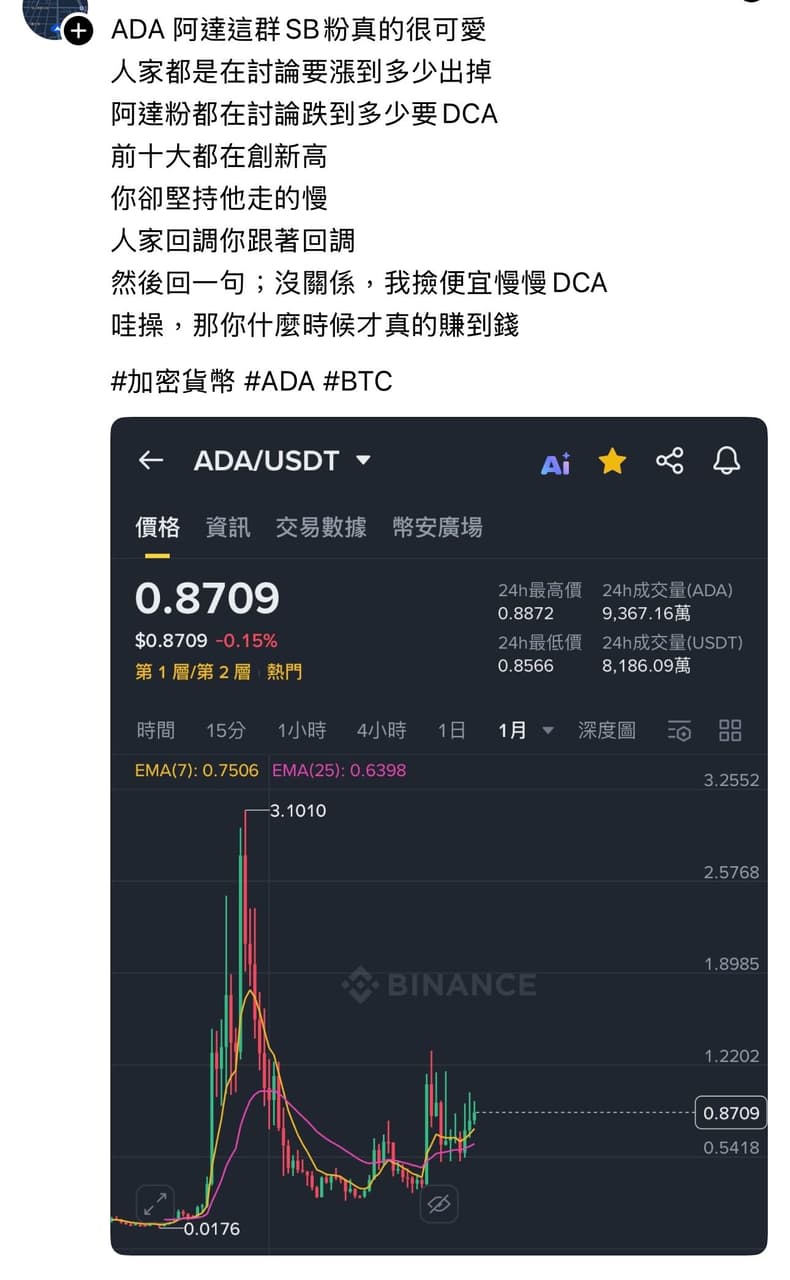Share the ADA/USDT chart

pyautogui.click(x=671, y=461)
